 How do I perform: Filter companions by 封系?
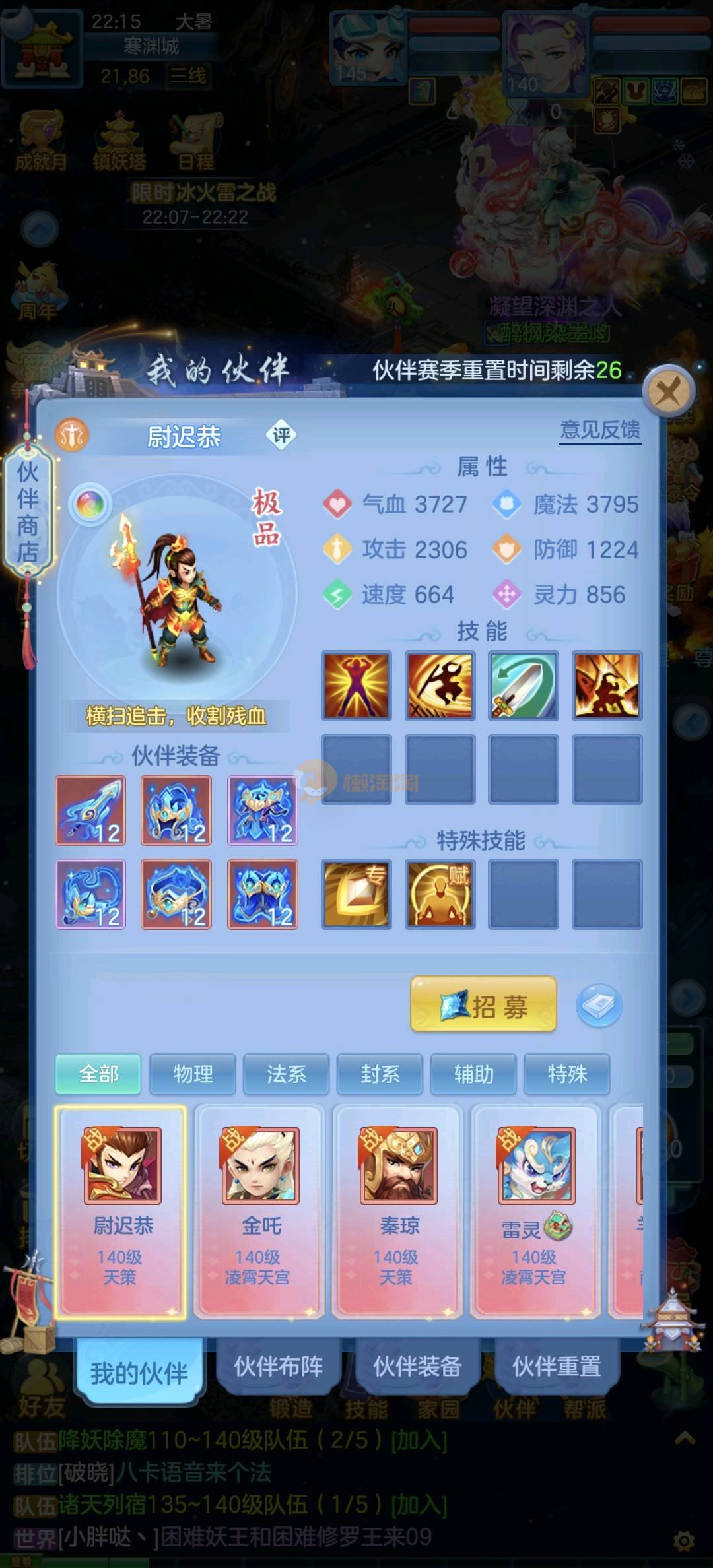(380, 1074)
